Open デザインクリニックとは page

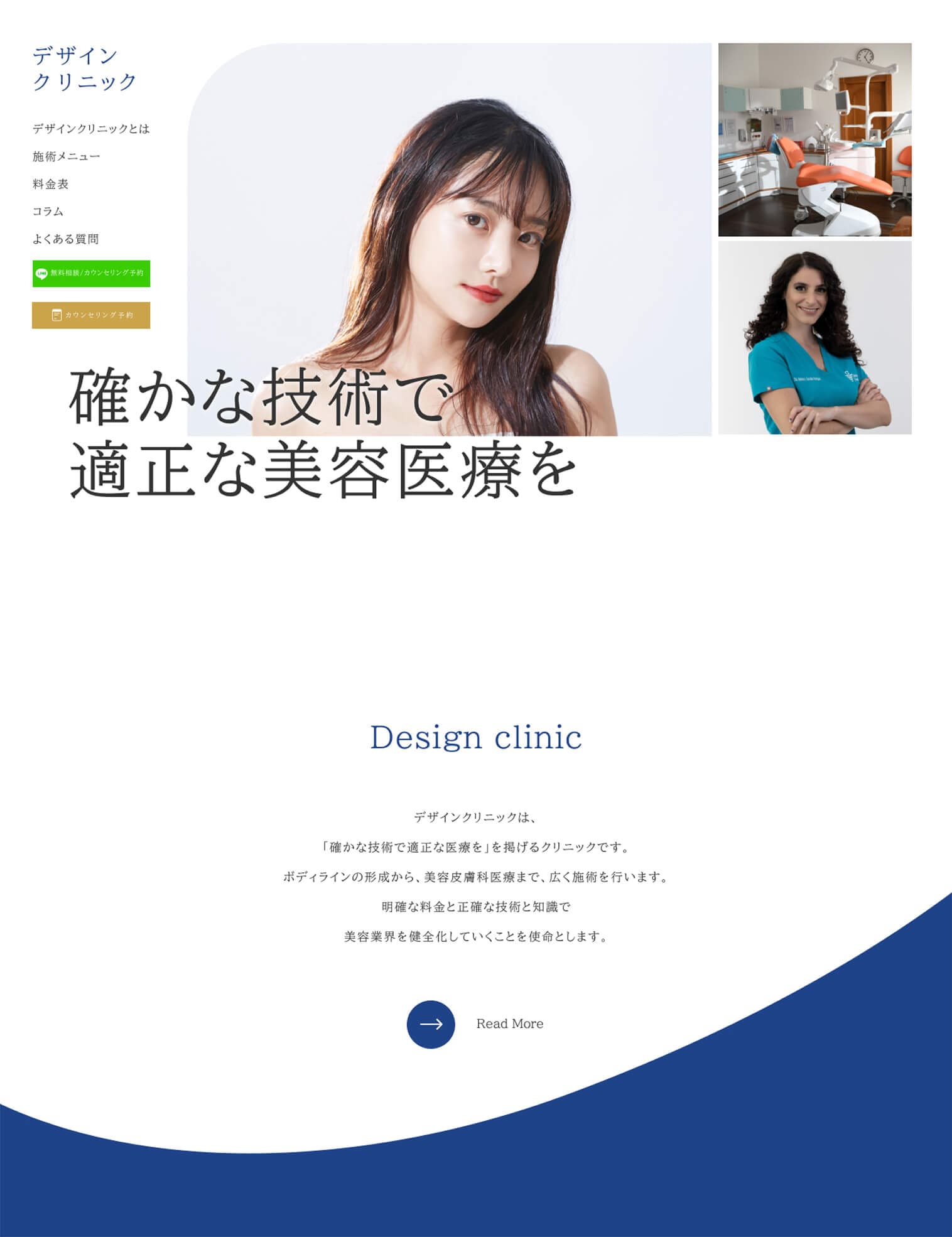tap(91, 129)
